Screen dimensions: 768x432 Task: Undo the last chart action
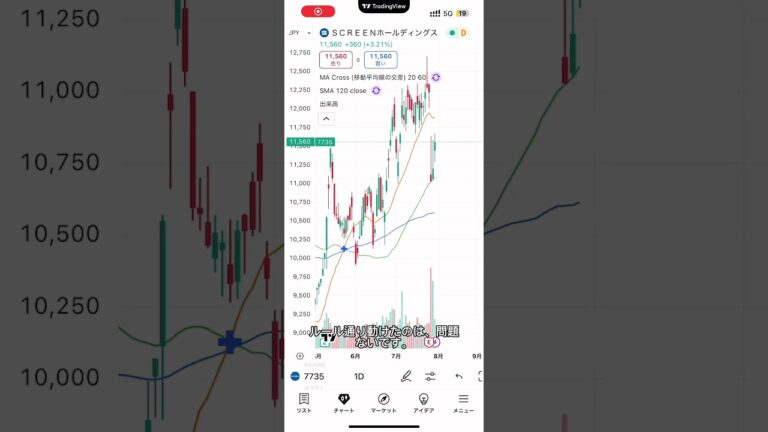[458, 376]
